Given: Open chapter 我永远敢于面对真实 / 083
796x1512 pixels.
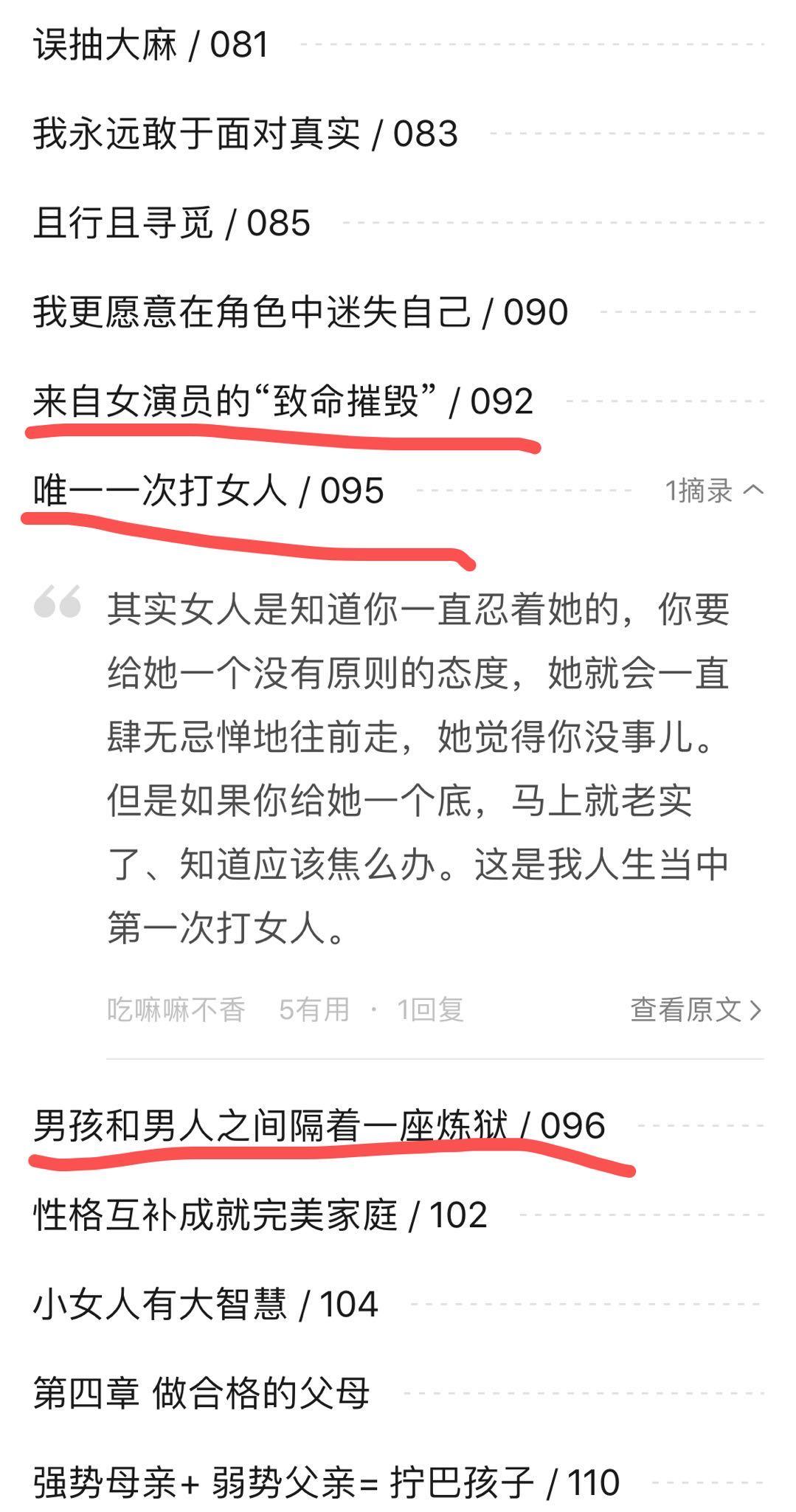Looking at the screenshot, I should (x=398, y=134).
